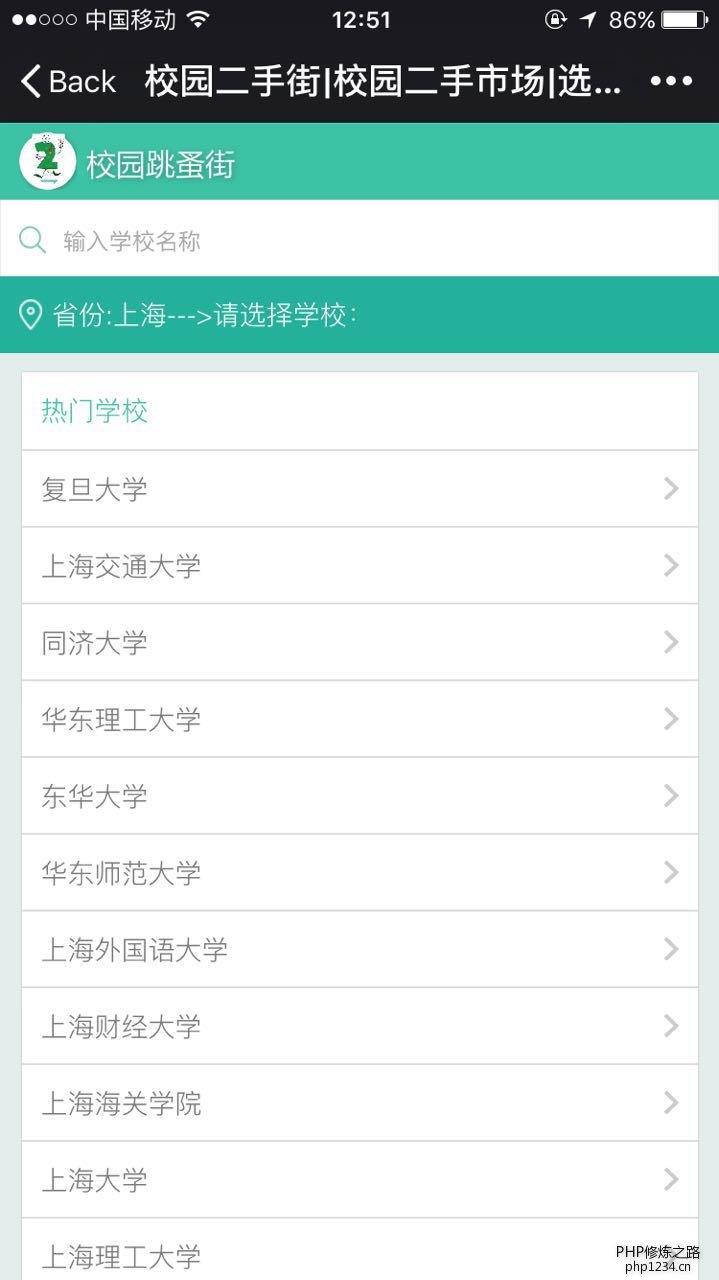The height and width of the screenshot is (1280, 719).
Task: Open 上海大学 row
Action: pyautogui.click(x=359, y=1179)
